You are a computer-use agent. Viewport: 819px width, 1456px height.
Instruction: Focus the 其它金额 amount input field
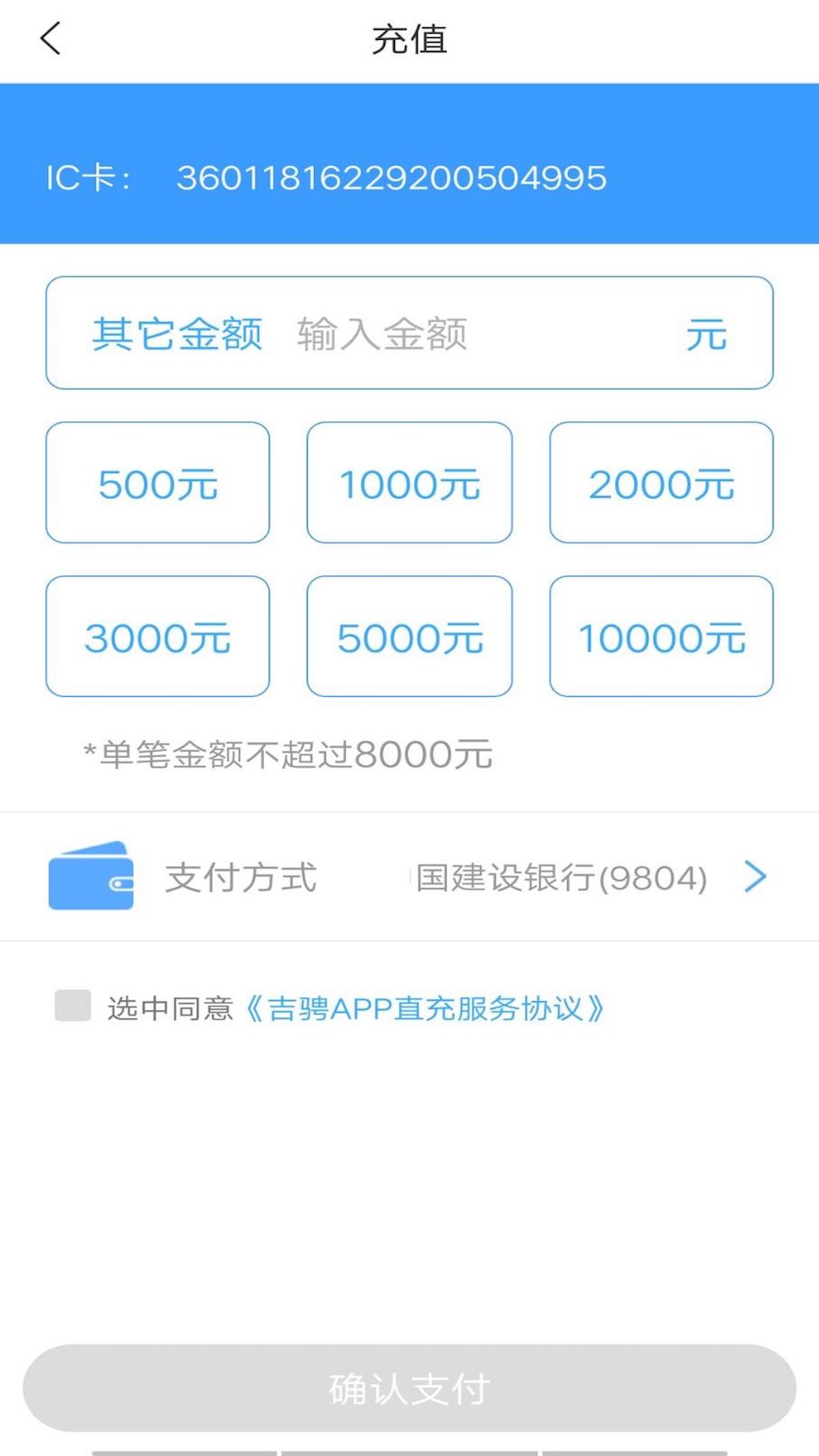(x=473, y=334)
